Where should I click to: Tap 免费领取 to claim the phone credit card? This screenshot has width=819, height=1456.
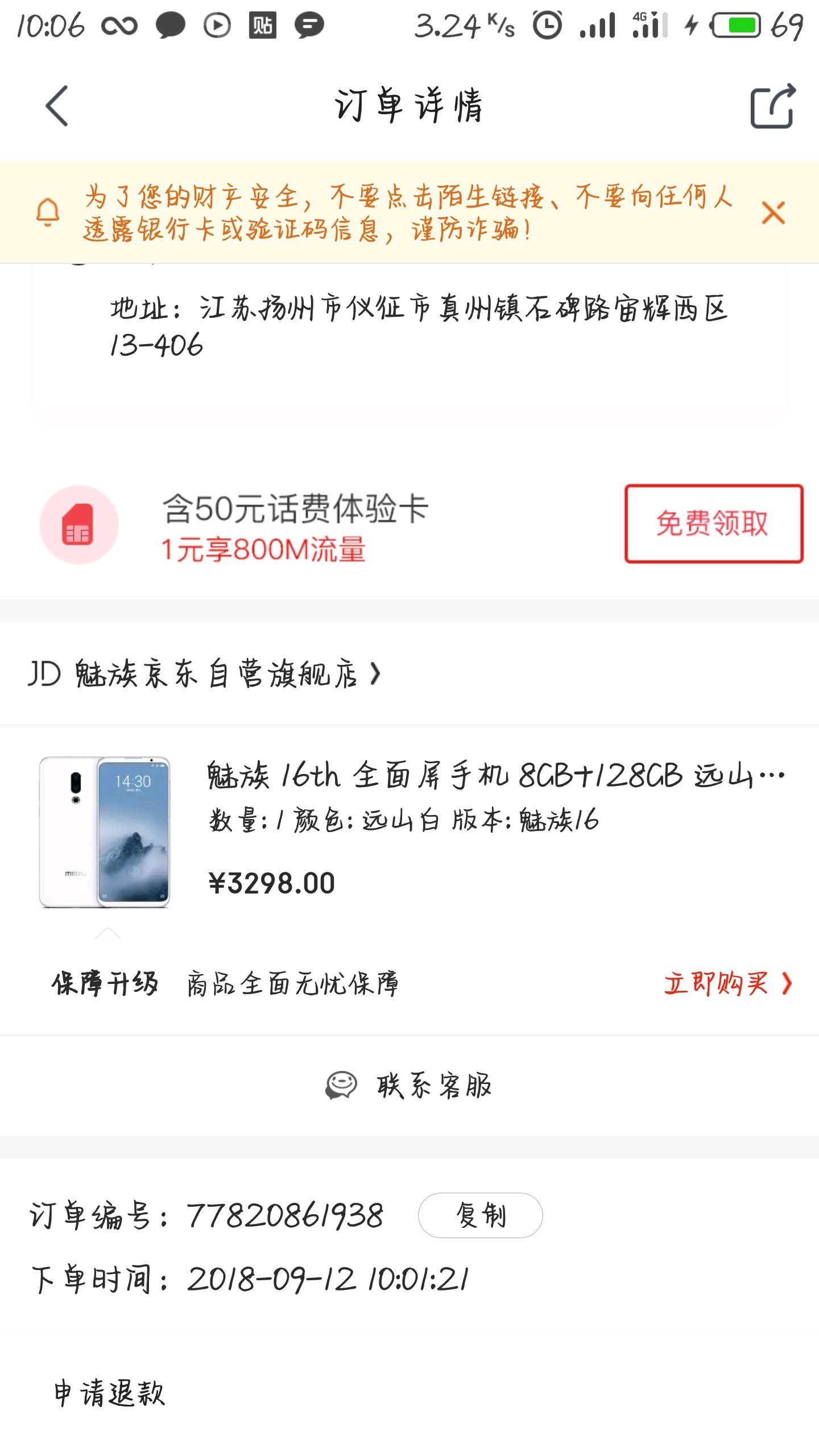[x=714, y=524]
